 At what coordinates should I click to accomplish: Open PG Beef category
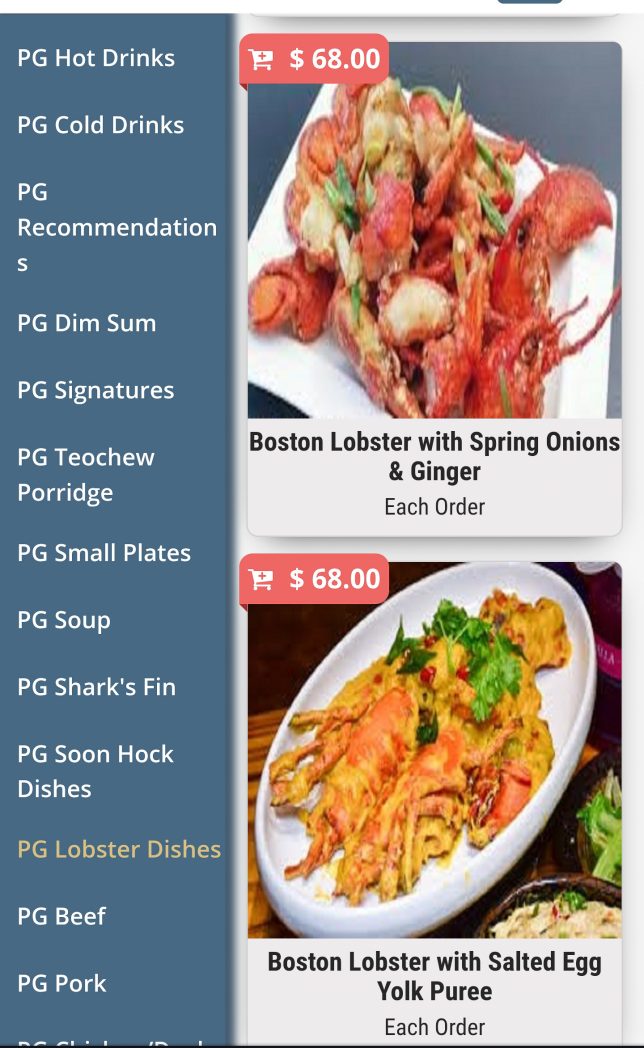[x=62, y=916]
